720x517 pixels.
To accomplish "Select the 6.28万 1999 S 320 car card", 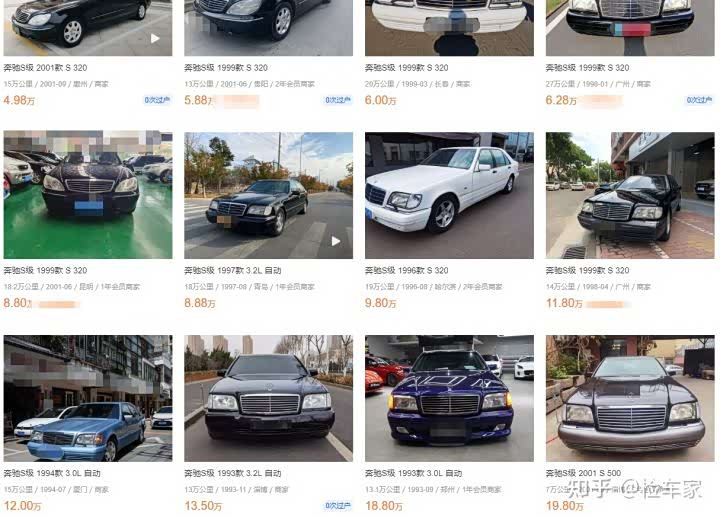I will pos(629,28).
